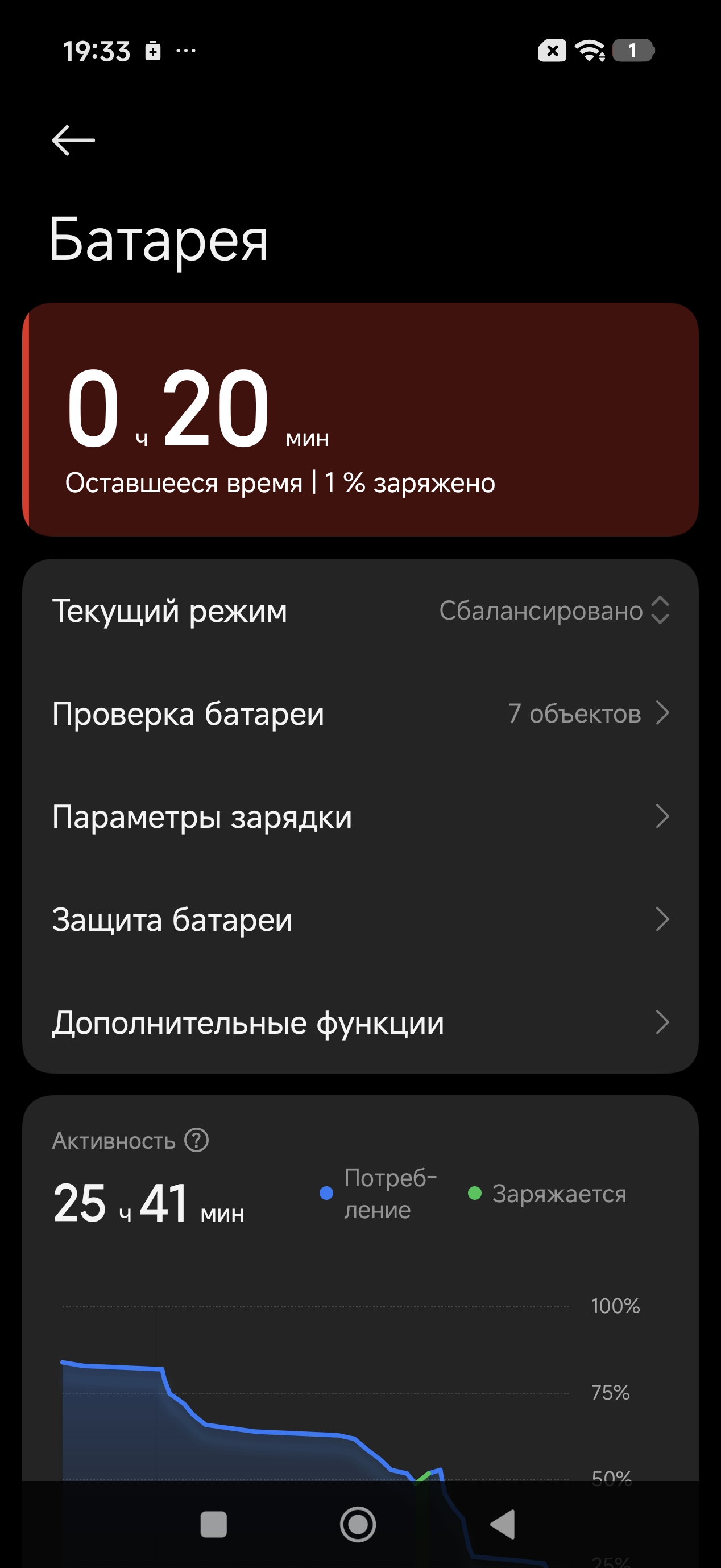
Task: Open Проверка батареи
Action: click(x=360, y=713)
